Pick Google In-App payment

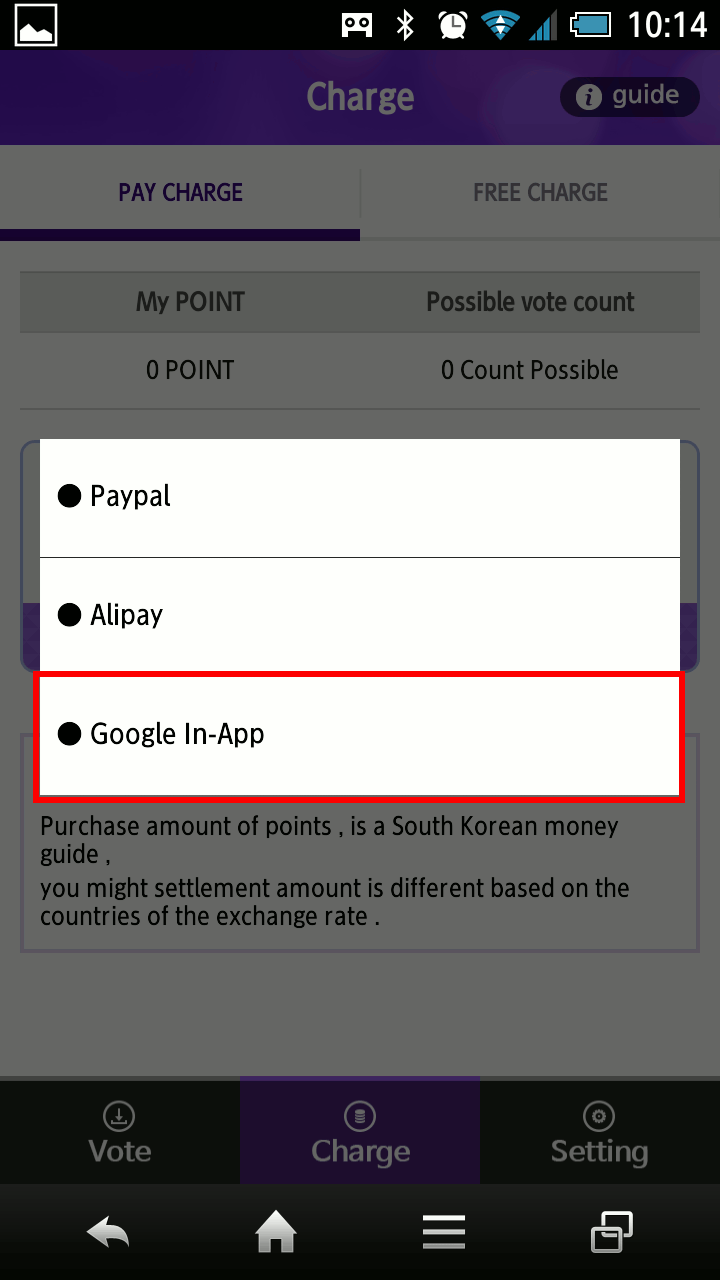point(360,735)
